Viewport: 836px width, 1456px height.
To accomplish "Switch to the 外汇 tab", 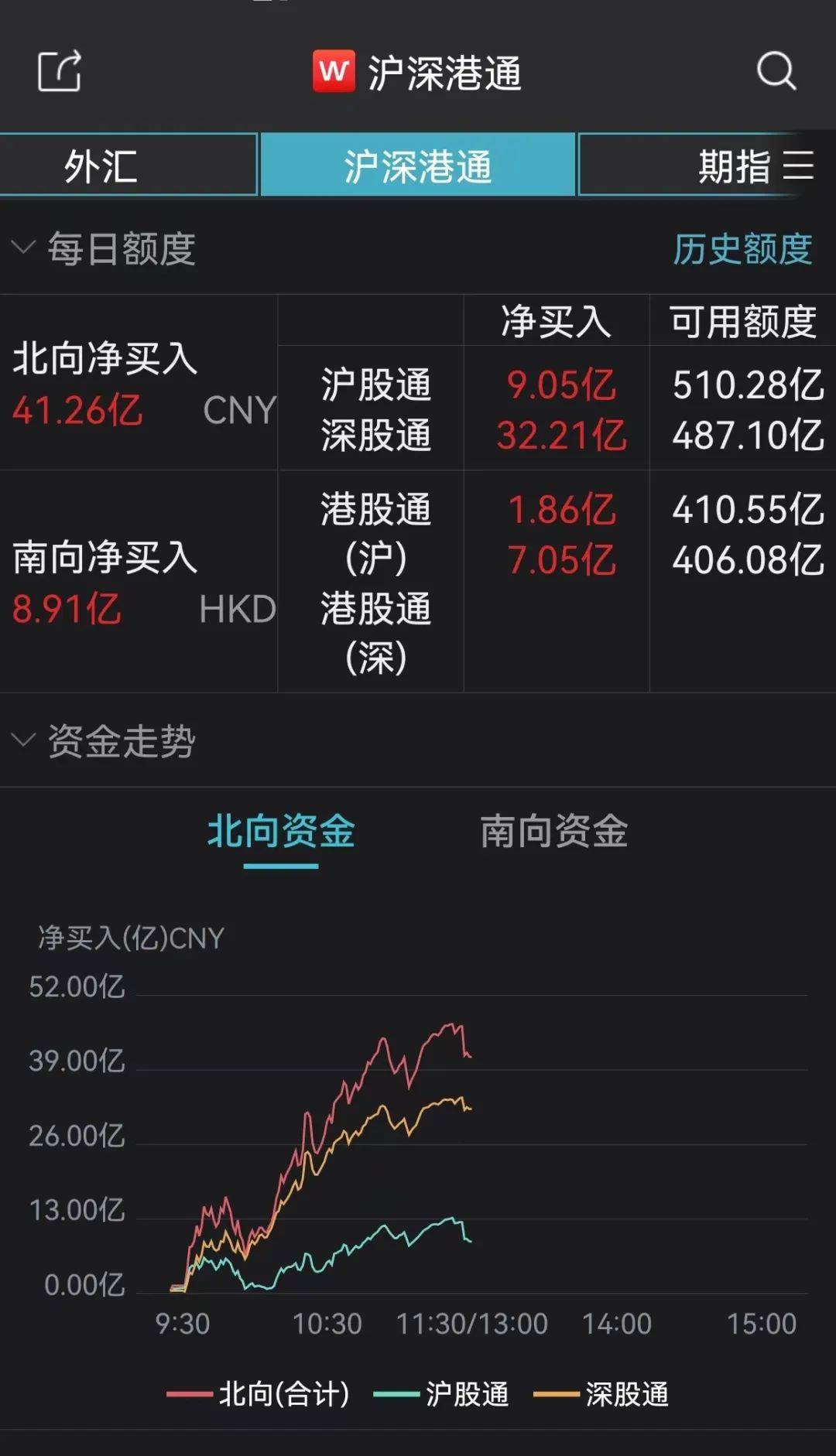I will click(128, 165).
